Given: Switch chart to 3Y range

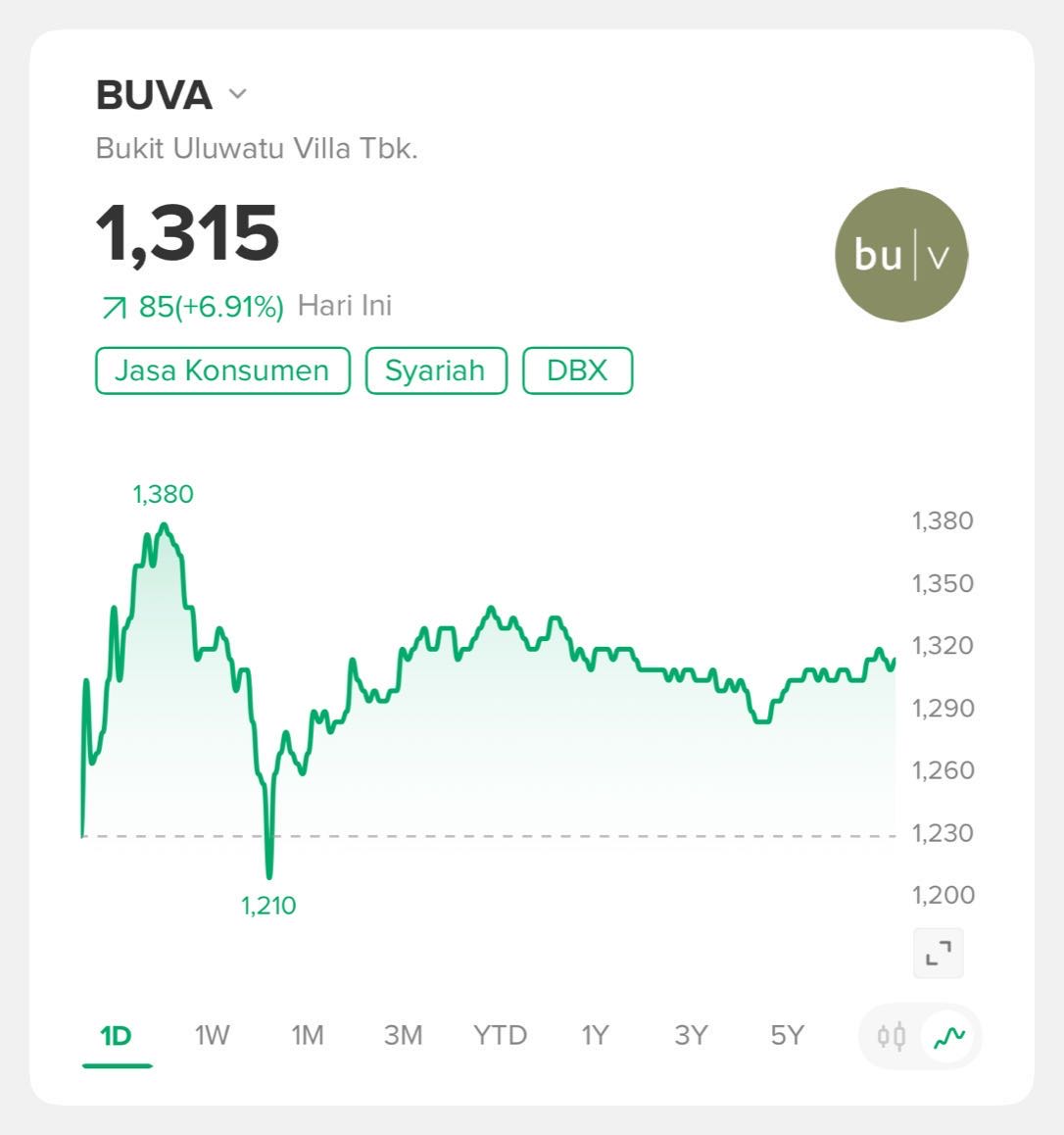Looking at the screenshot, I should tap(691, 1035).
